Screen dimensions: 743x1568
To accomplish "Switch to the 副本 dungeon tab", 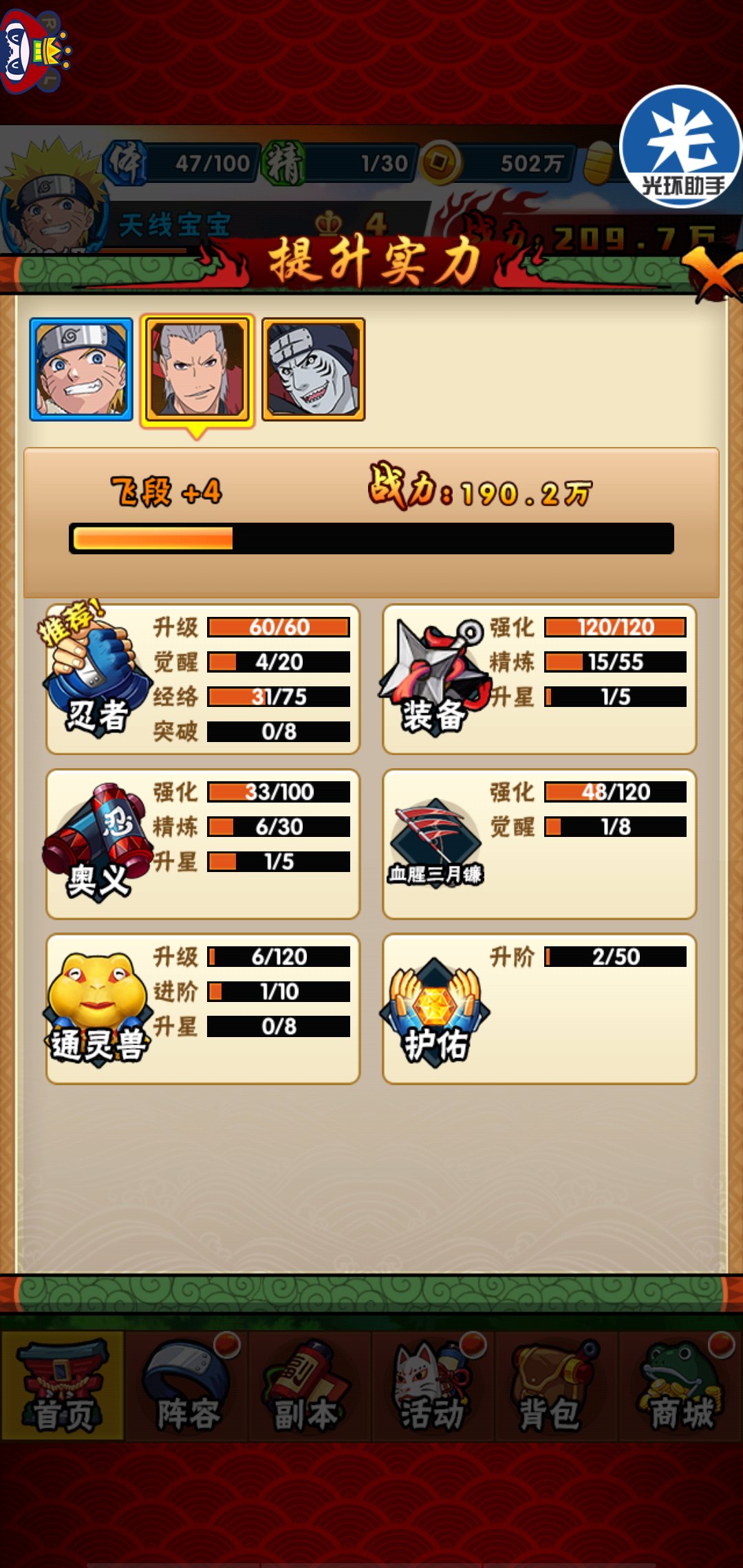I will tap(310, 1385).
